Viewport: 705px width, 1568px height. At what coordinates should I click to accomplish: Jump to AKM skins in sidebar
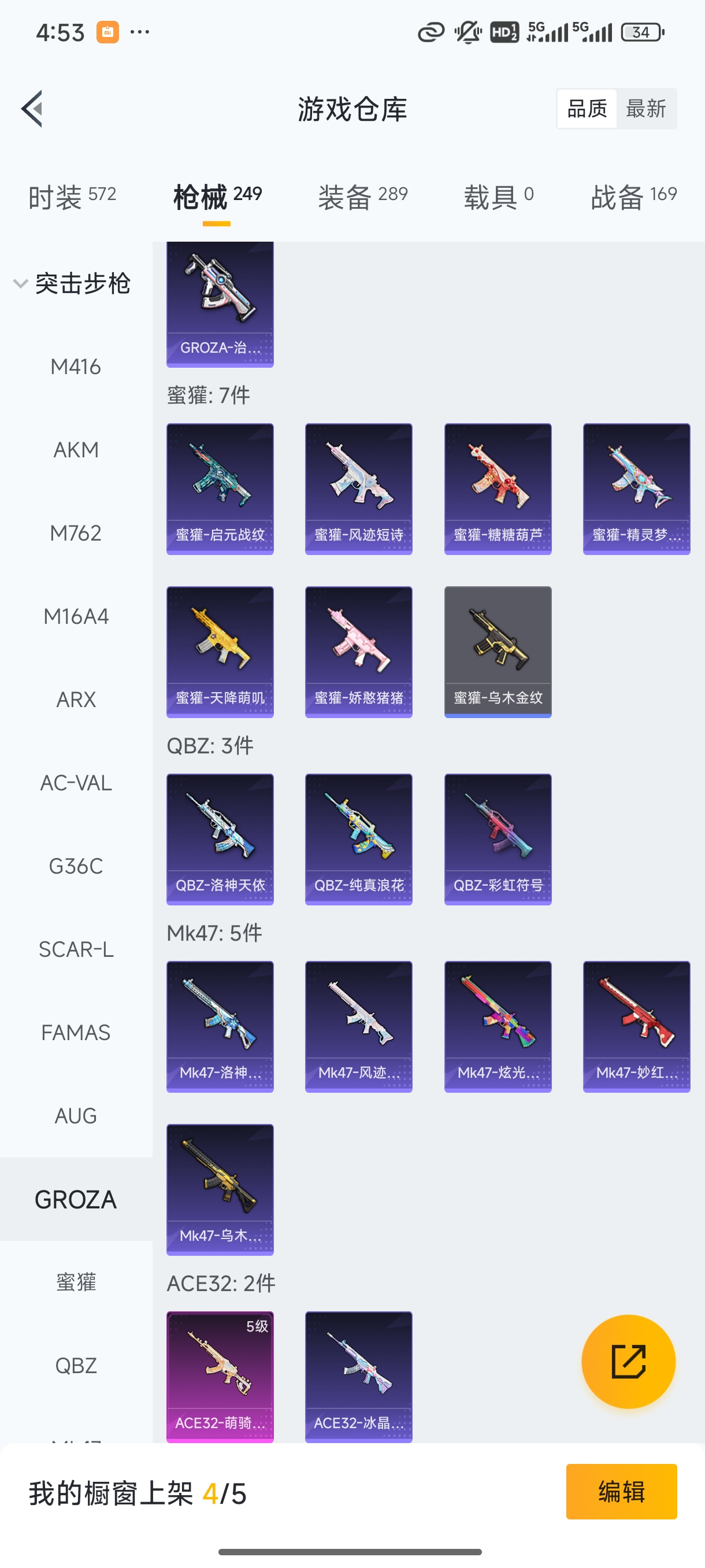click(76, 450)
